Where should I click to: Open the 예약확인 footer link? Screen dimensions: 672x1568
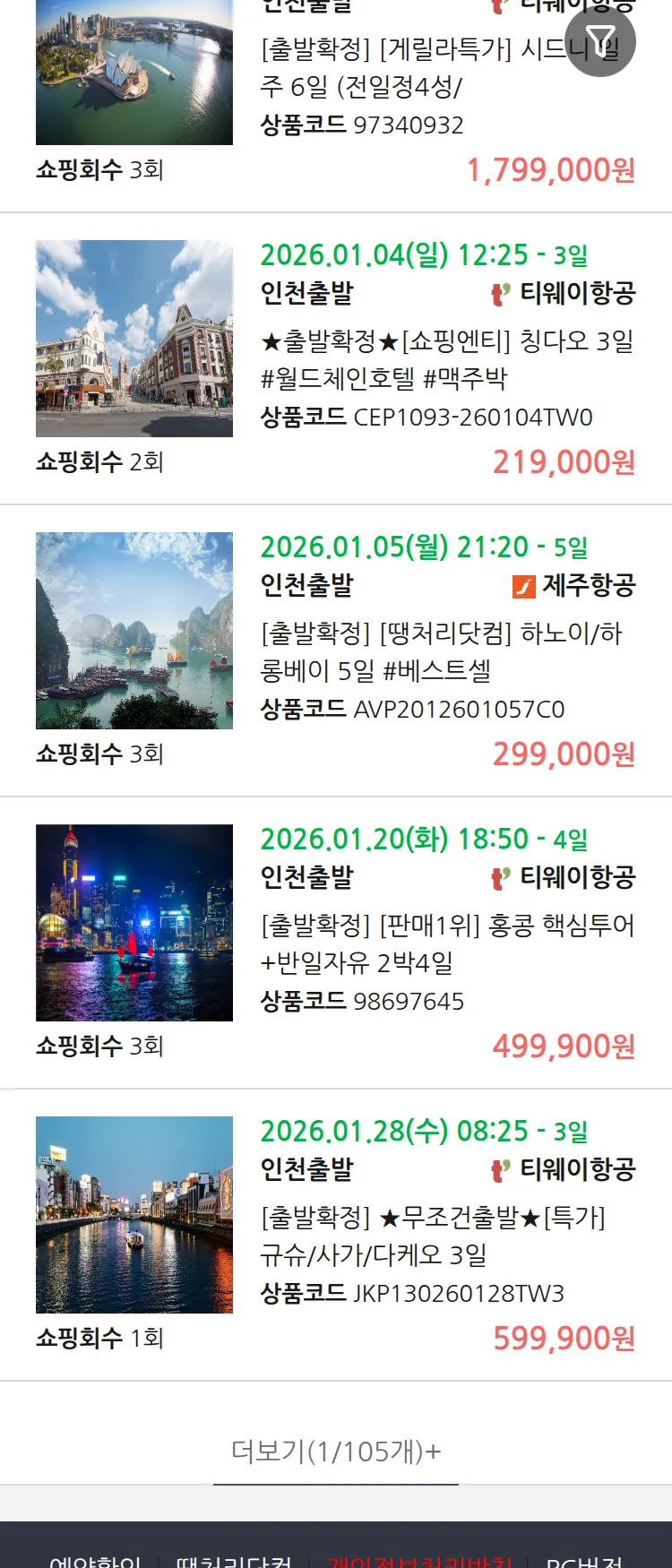[x=95, y=1559]
